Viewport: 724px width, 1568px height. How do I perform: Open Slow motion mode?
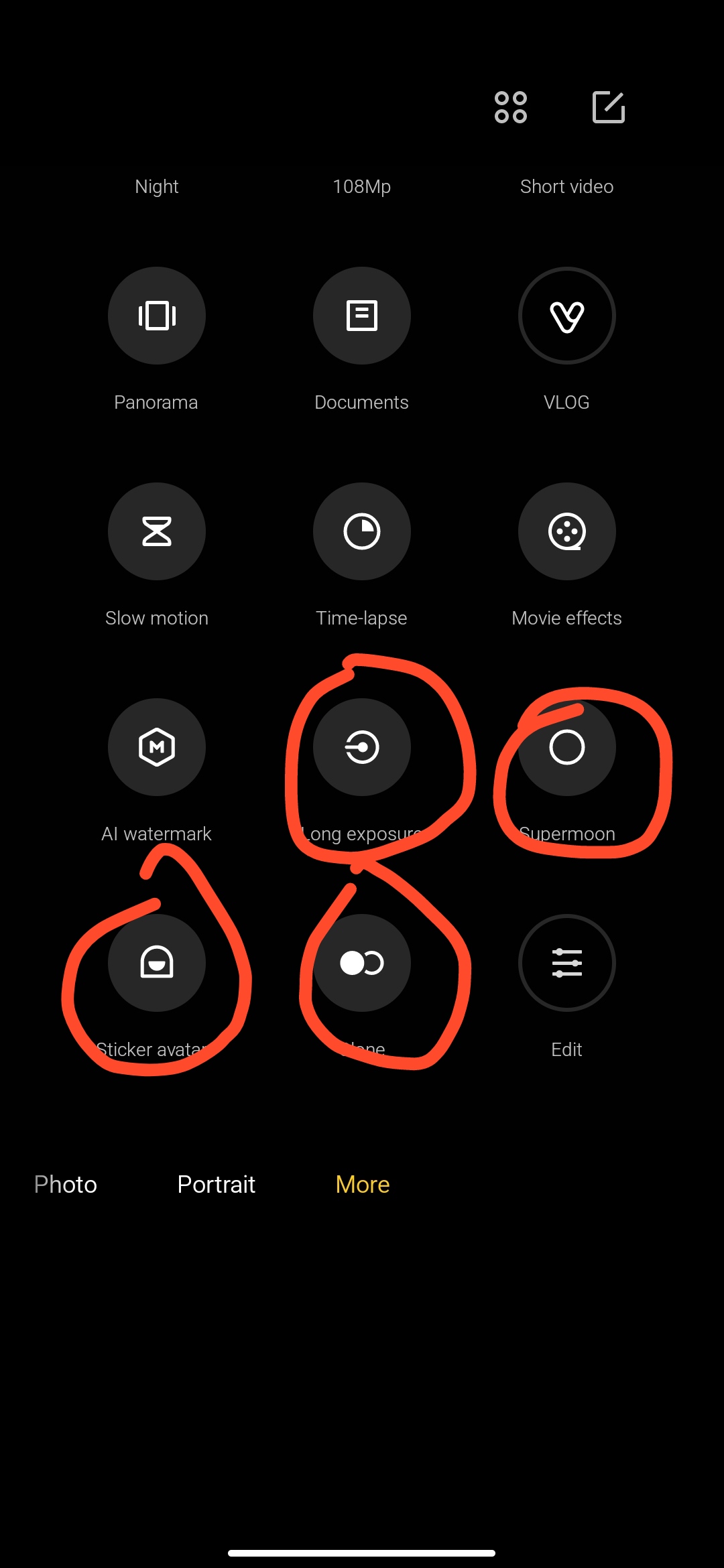pos(157,531)
